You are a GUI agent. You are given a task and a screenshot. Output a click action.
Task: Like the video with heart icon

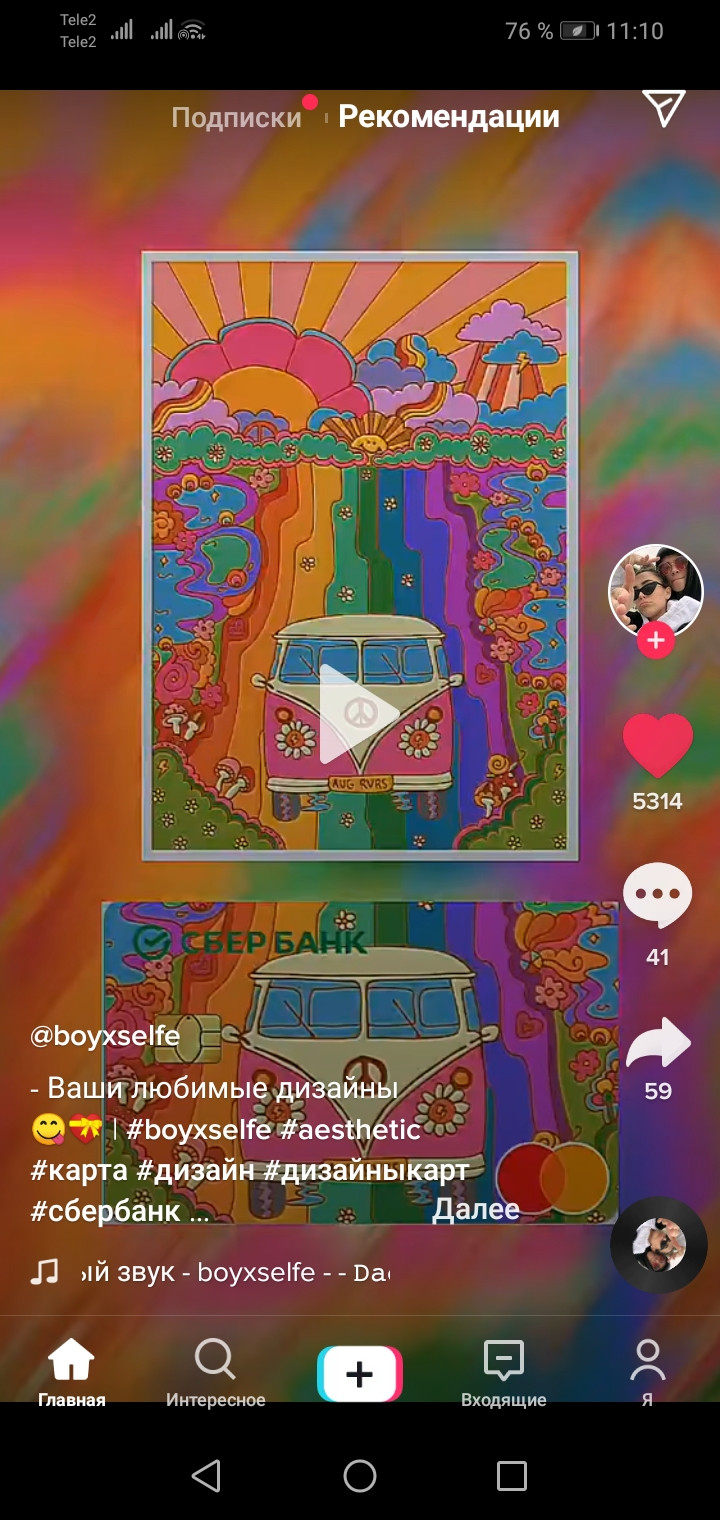[657, 746]
